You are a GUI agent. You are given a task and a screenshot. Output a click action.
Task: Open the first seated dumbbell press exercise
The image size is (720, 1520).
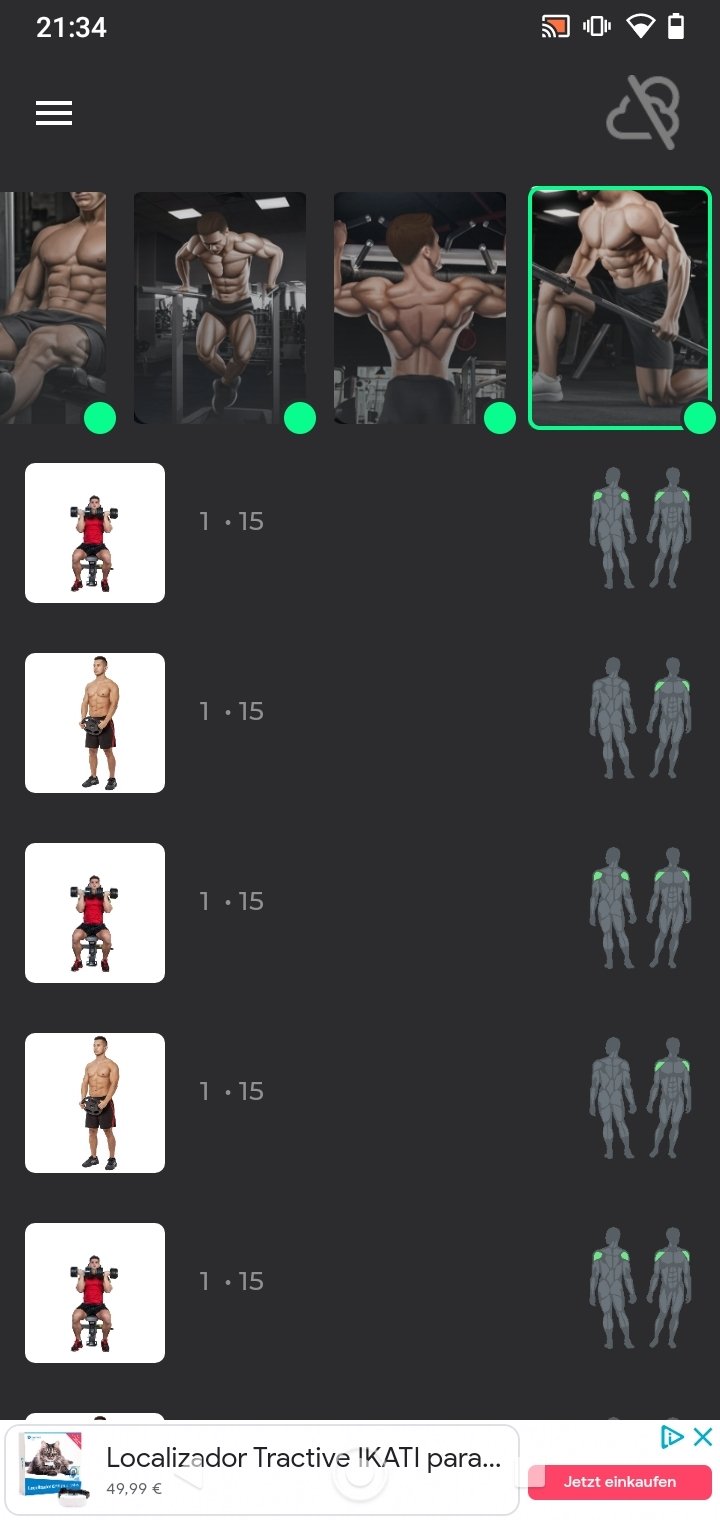click(x=360, y=533)
